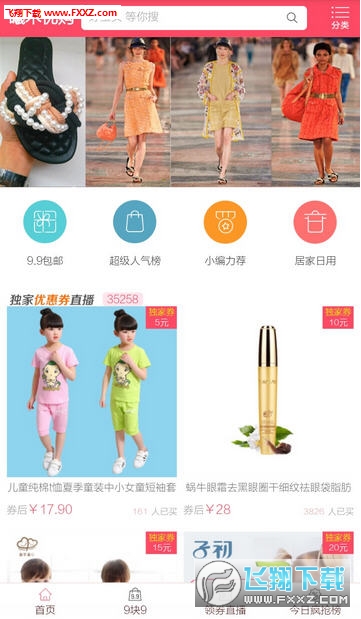This screenshot has height=619, width=361.
Task: Open the 分类 category menu
Action: (340, 18)
